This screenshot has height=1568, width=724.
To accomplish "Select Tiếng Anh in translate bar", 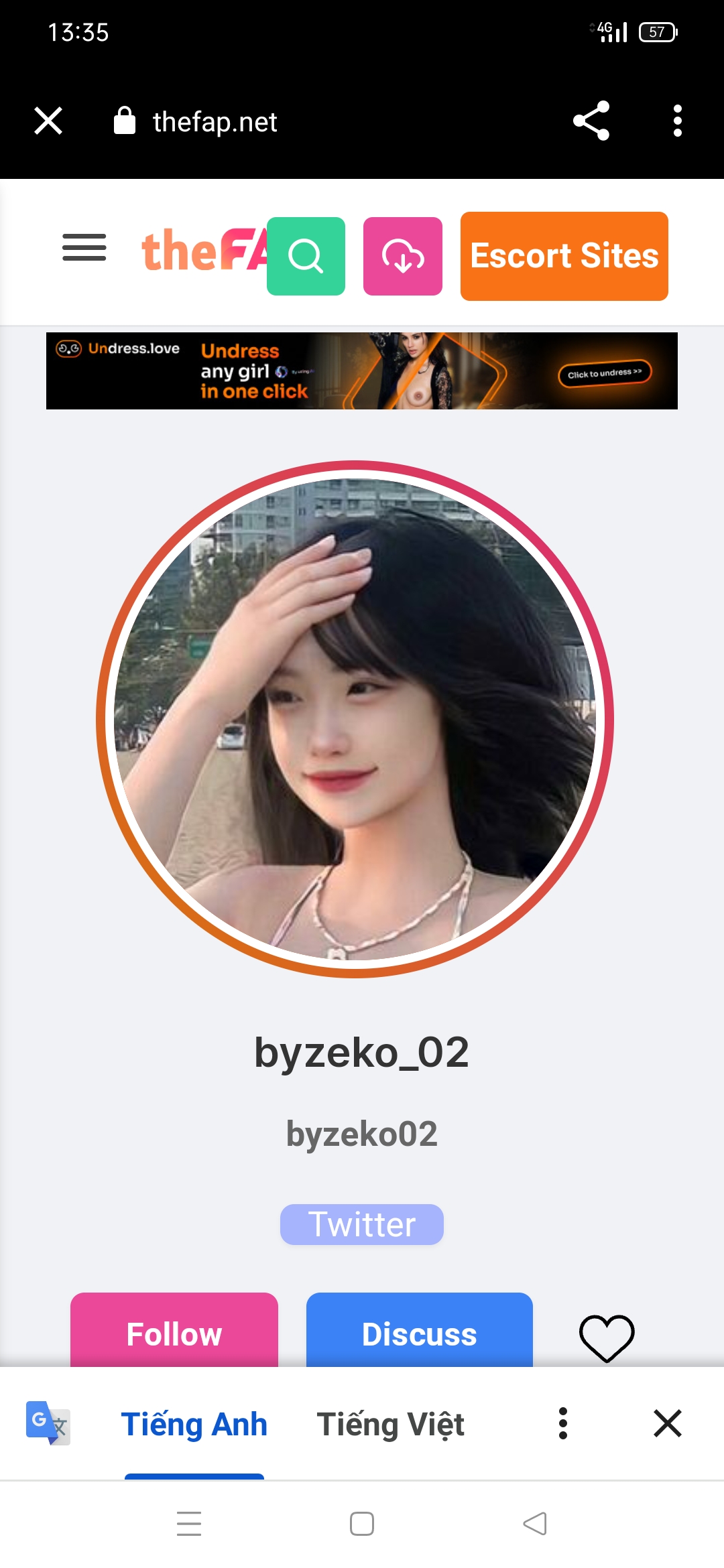I will [x=194, y=1424].
